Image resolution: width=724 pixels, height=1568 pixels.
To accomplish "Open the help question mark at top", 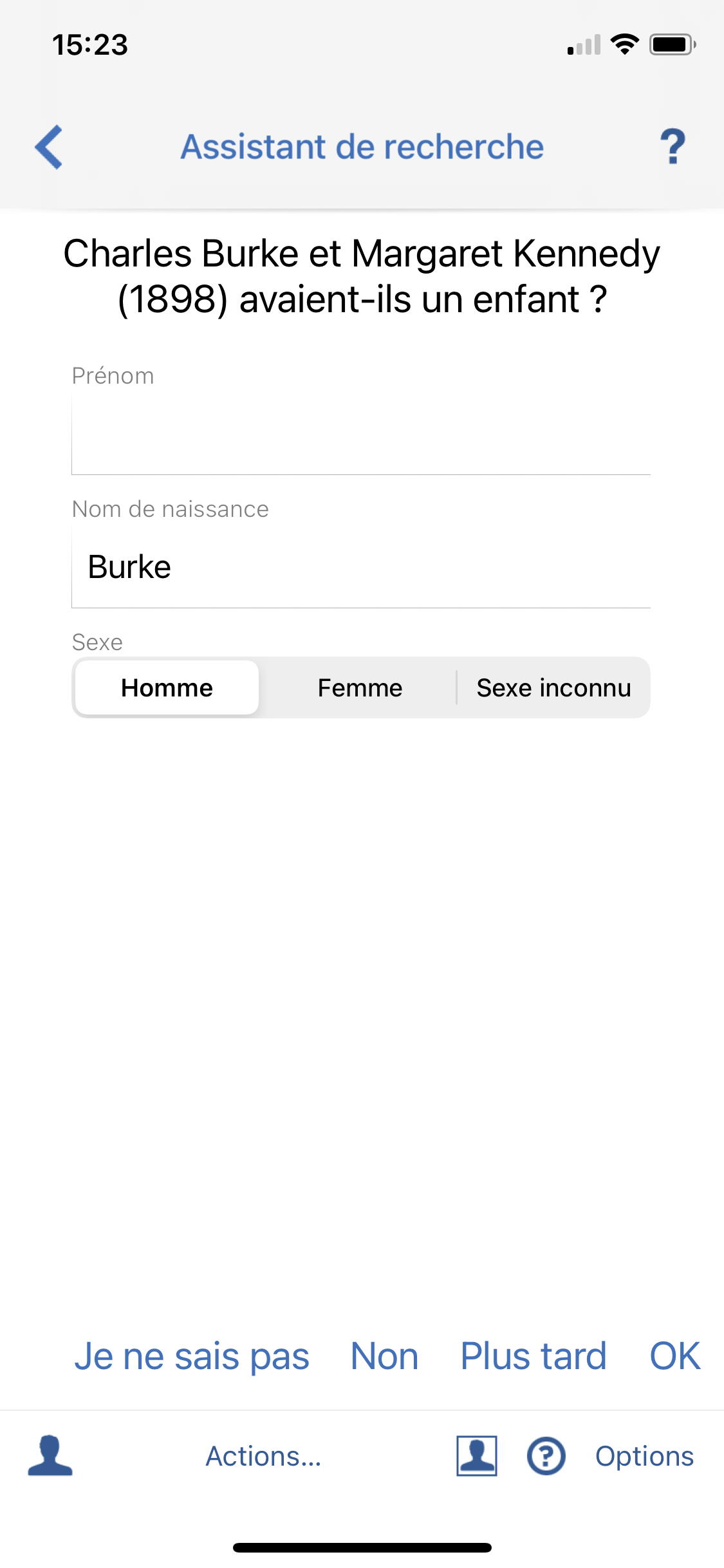I will point(673,147).
